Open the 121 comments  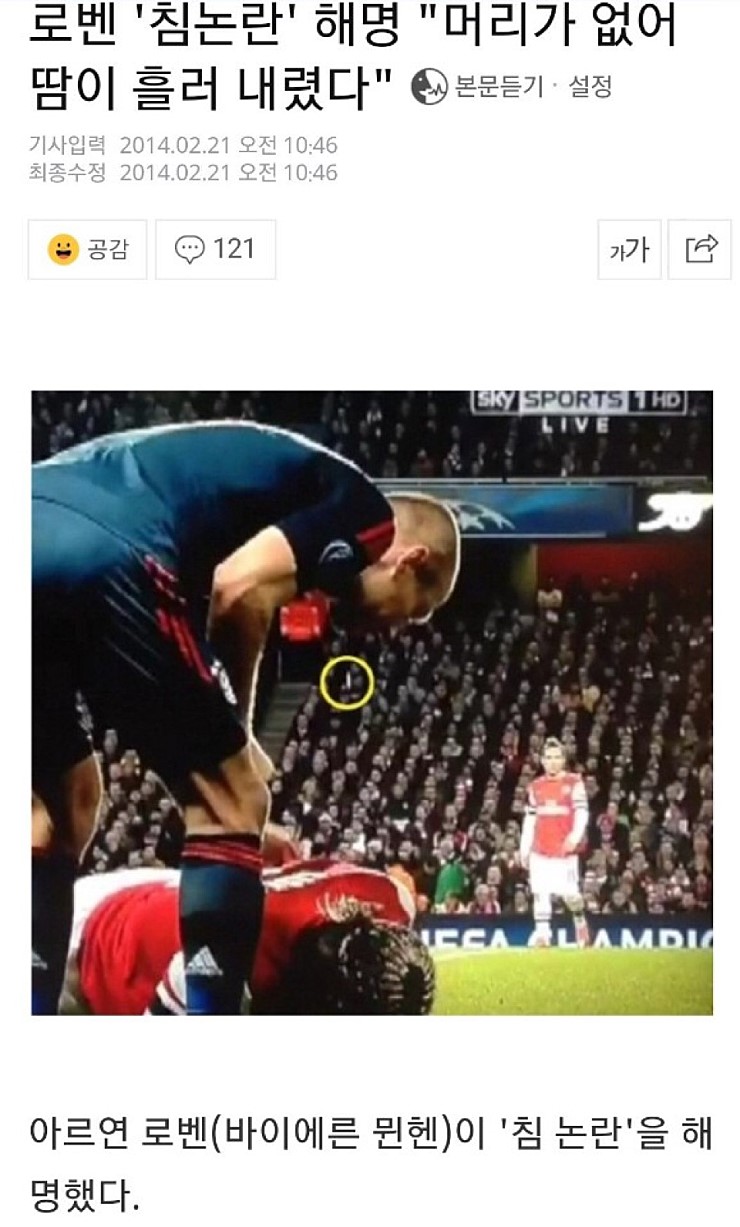pyautogui.click(x=215, y=249)
